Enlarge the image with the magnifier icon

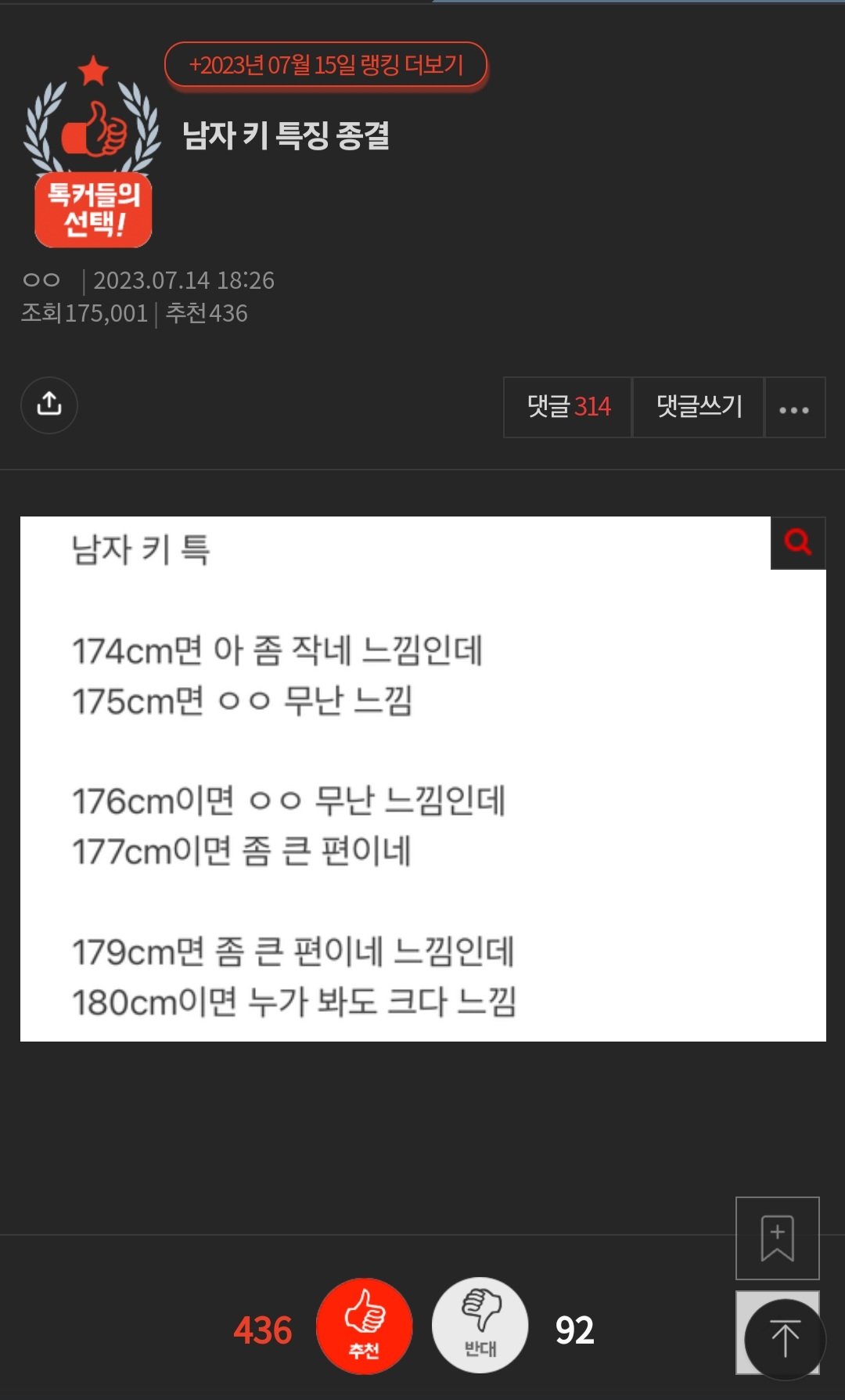click(797, 542)
